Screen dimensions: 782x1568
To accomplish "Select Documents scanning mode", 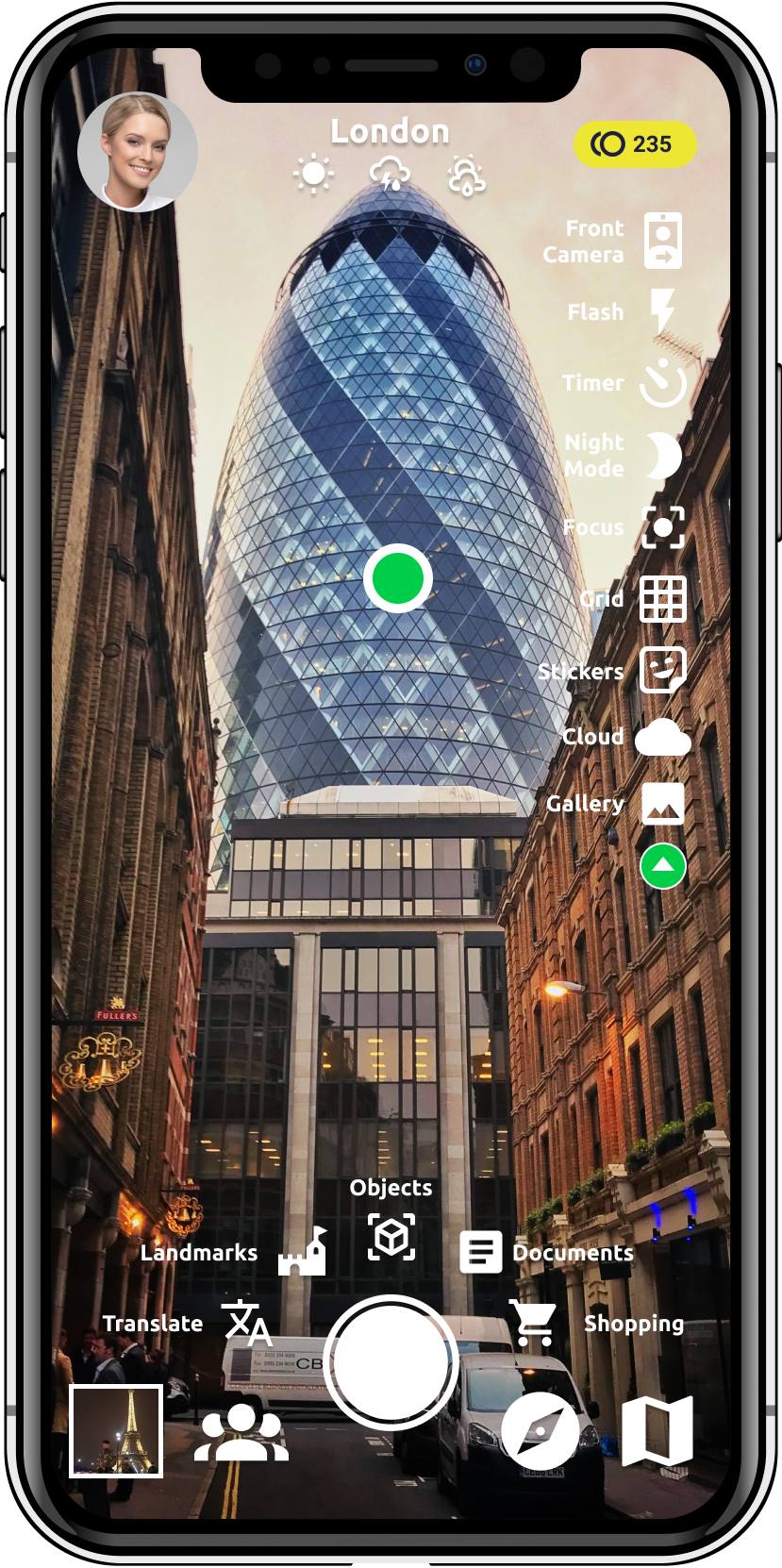I will (x=481, y=1253).
